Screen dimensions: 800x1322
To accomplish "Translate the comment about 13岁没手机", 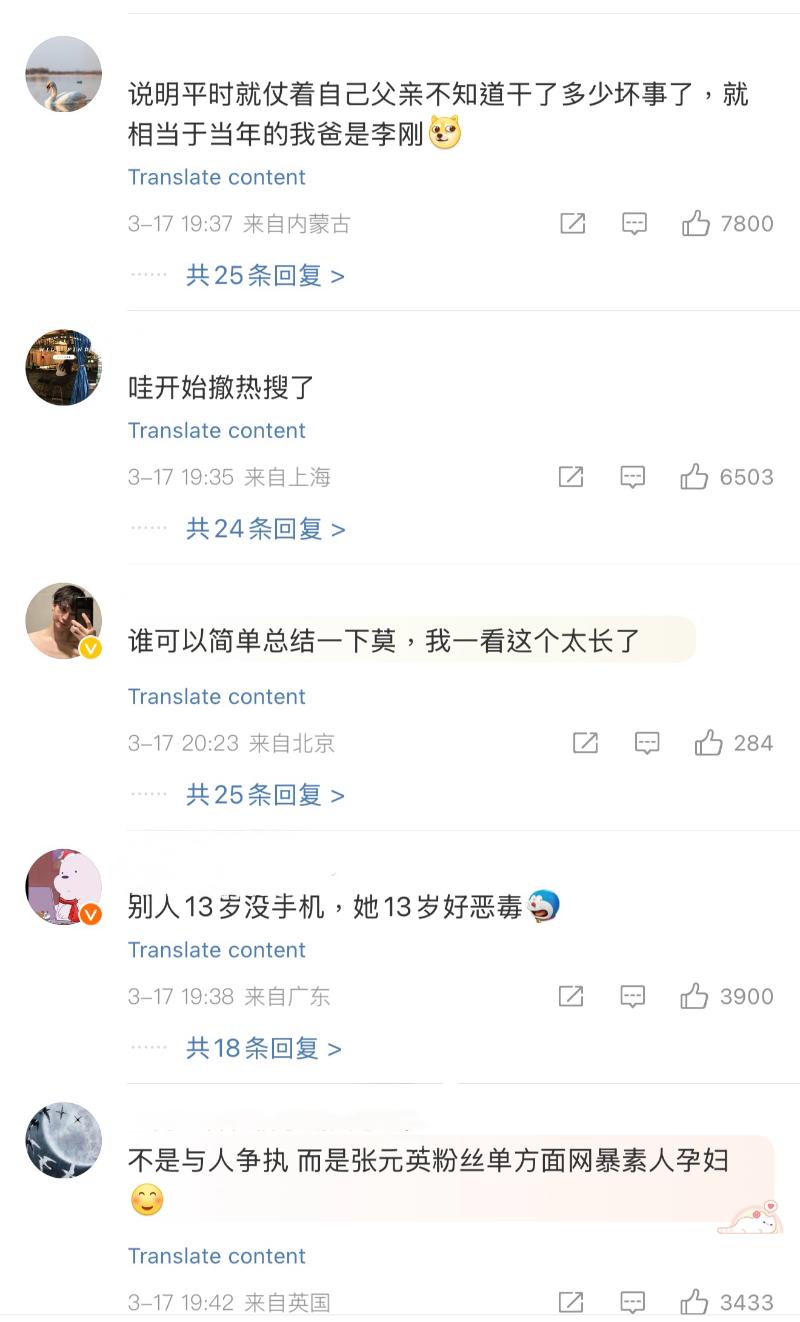I will [x=217, y=950].
